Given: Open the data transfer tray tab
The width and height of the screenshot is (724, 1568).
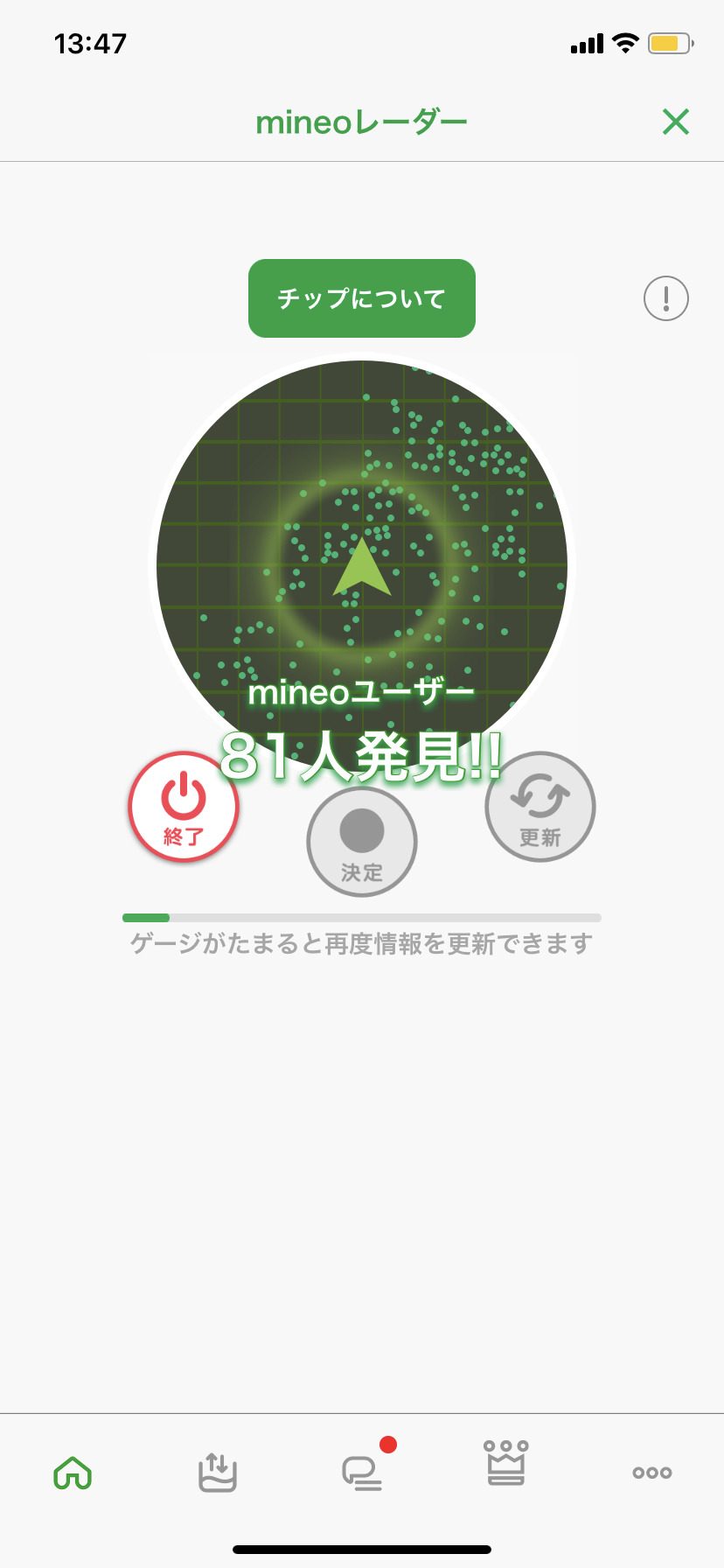Looking at the screenshot, I should (x=218, y=1473).
